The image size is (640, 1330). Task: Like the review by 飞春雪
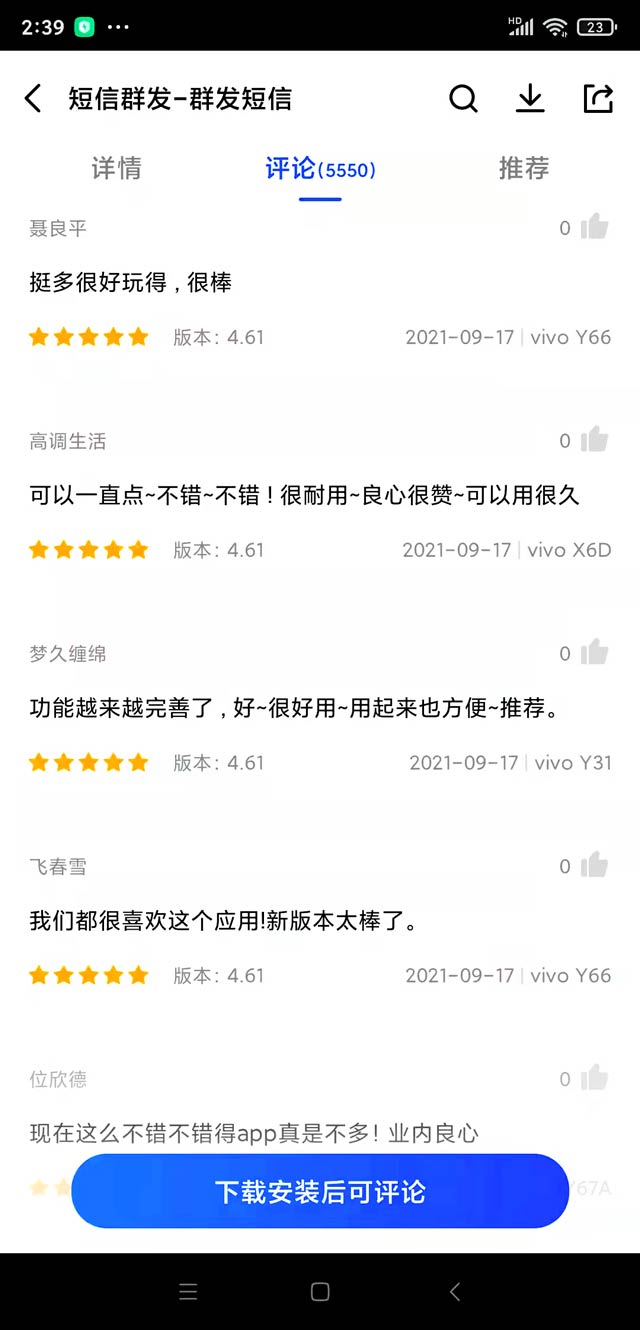pos(594,865)
